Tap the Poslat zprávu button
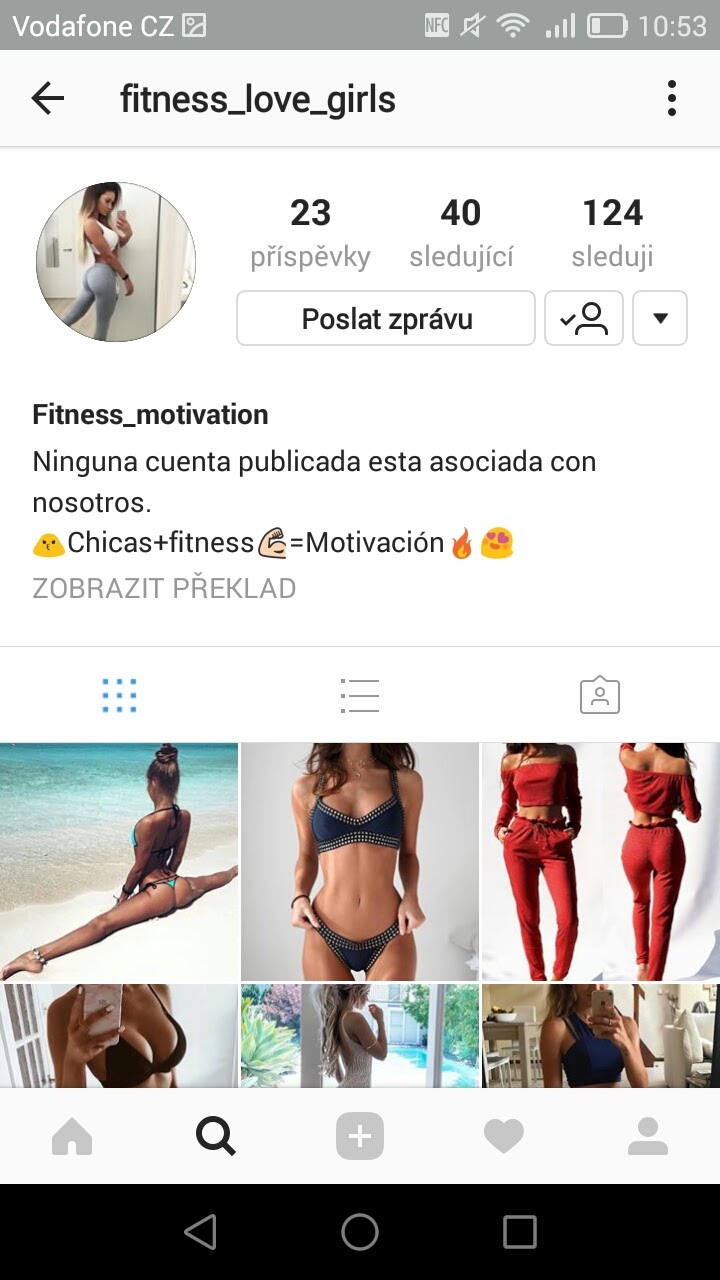Screen dimensions: 720x1280 point(386,319)
